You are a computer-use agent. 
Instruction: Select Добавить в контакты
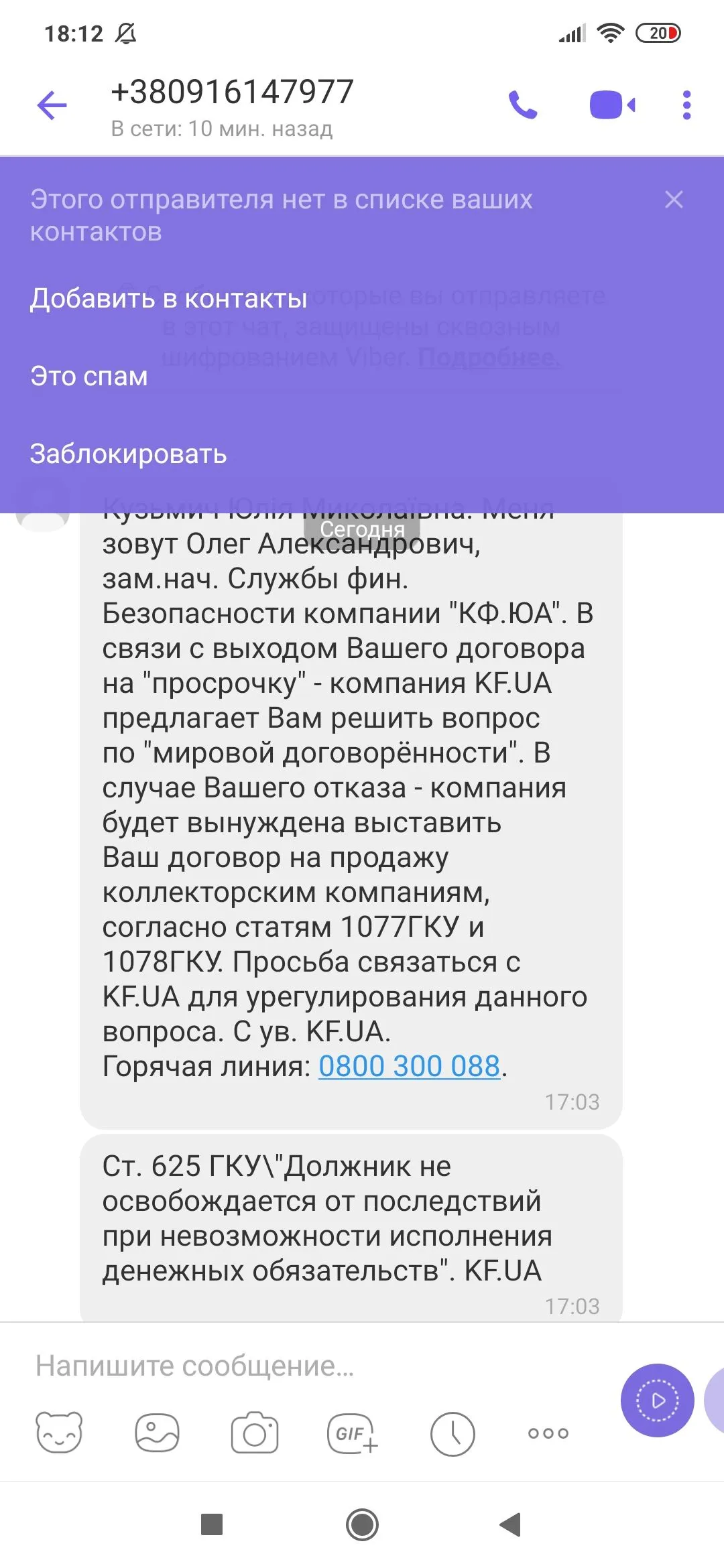pos(168,299)
